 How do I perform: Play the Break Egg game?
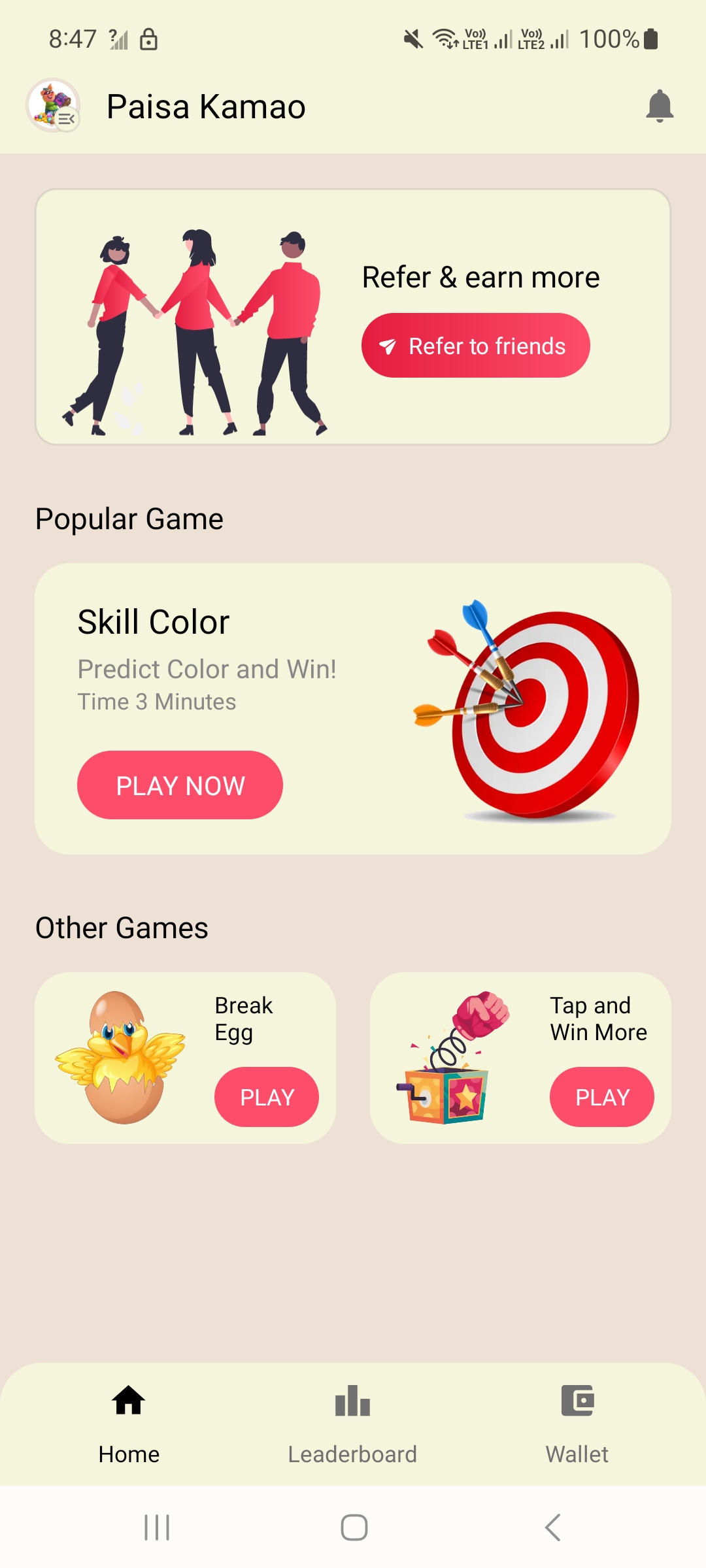267,1097
